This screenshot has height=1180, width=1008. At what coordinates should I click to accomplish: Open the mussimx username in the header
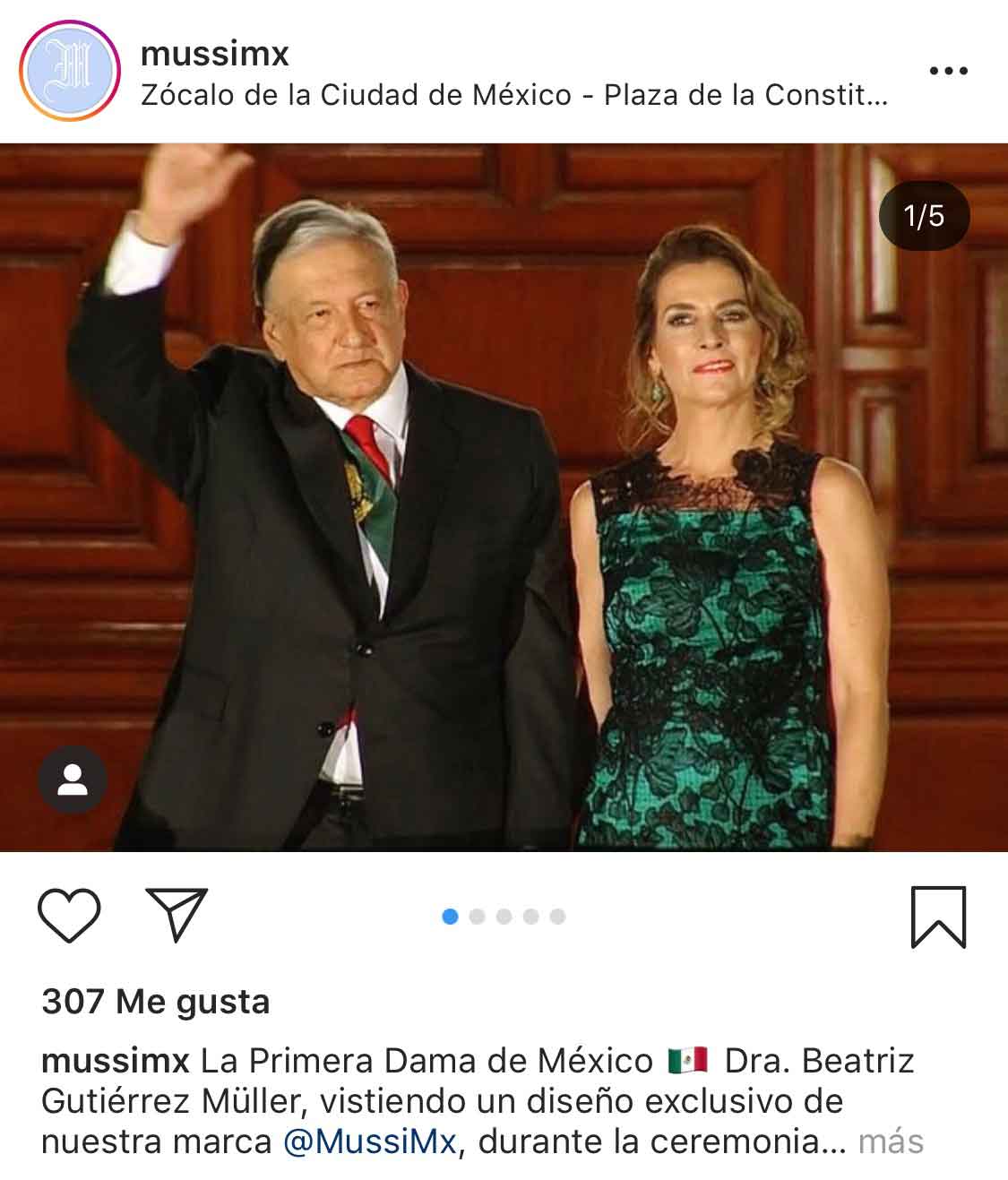coord(215,54)
